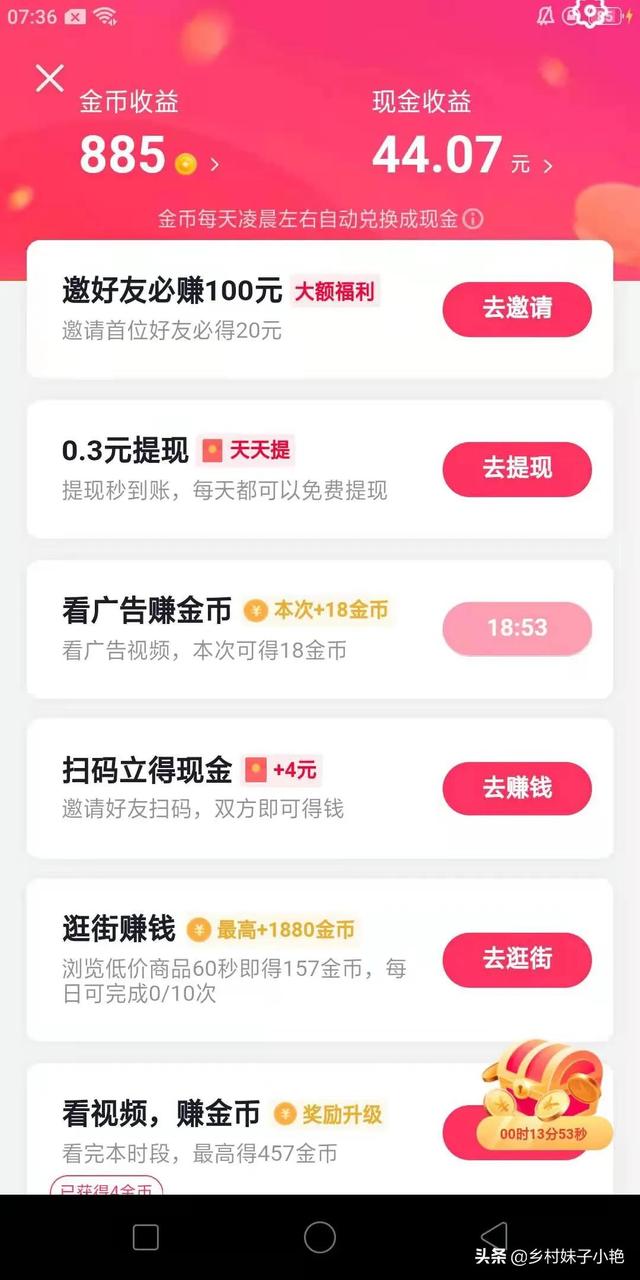
Task: Tap 去邀请 to invite friends
Action: 517,309
